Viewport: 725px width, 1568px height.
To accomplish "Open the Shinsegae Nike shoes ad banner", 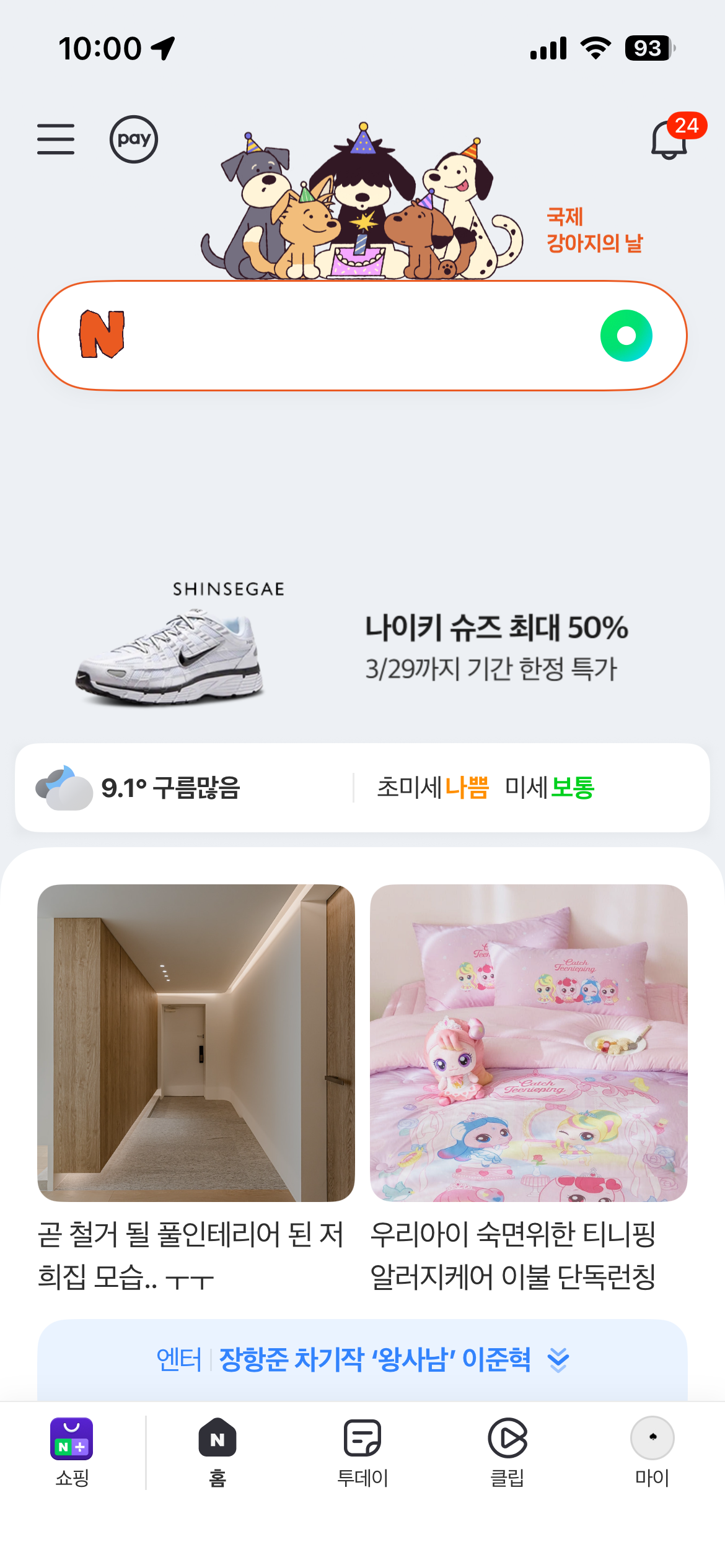I will [362, 644].
